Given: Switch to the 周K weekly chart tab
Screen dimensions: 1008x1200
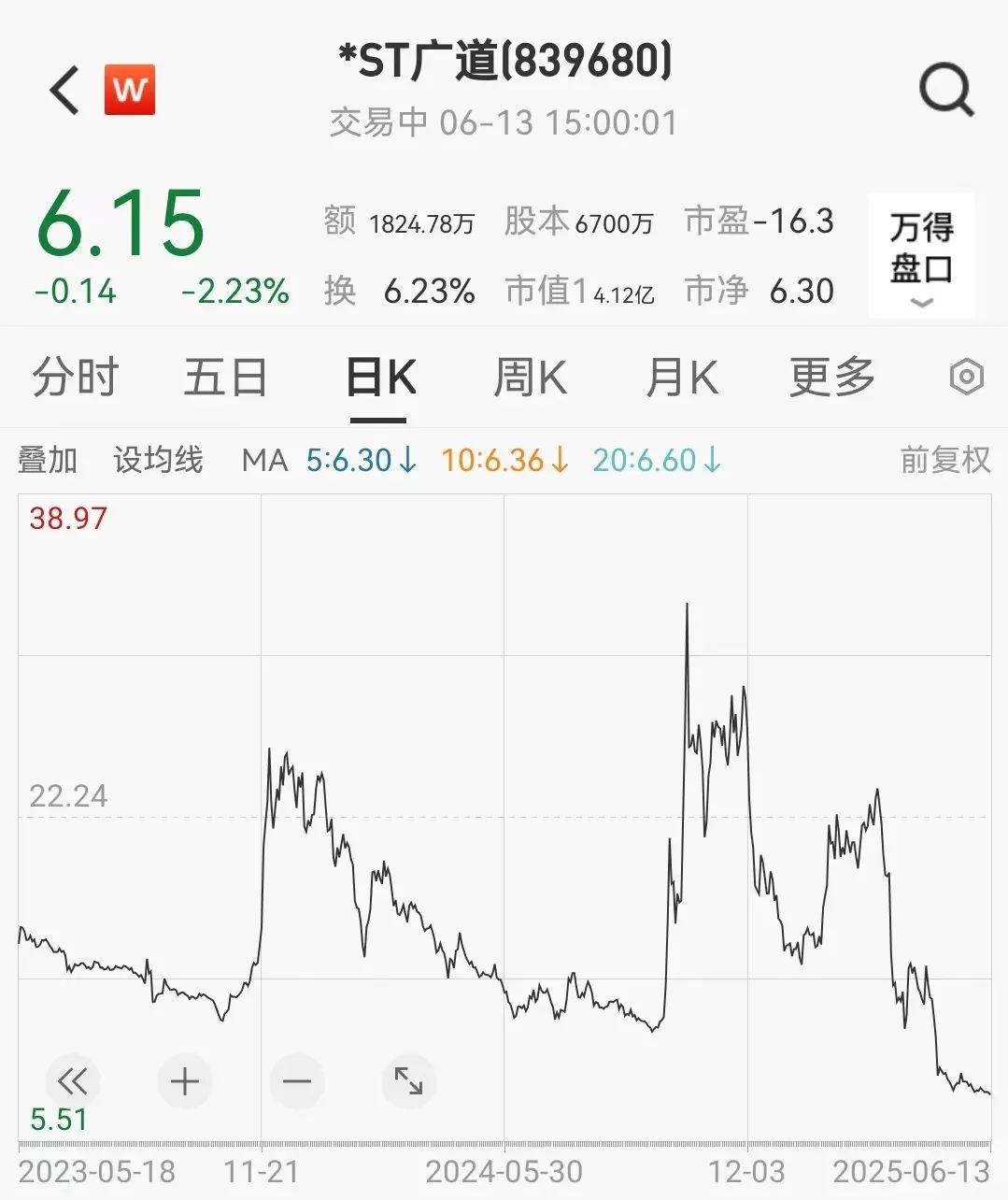Looking at the screenshot, I should pyautogui.click(x=529, y=378).
